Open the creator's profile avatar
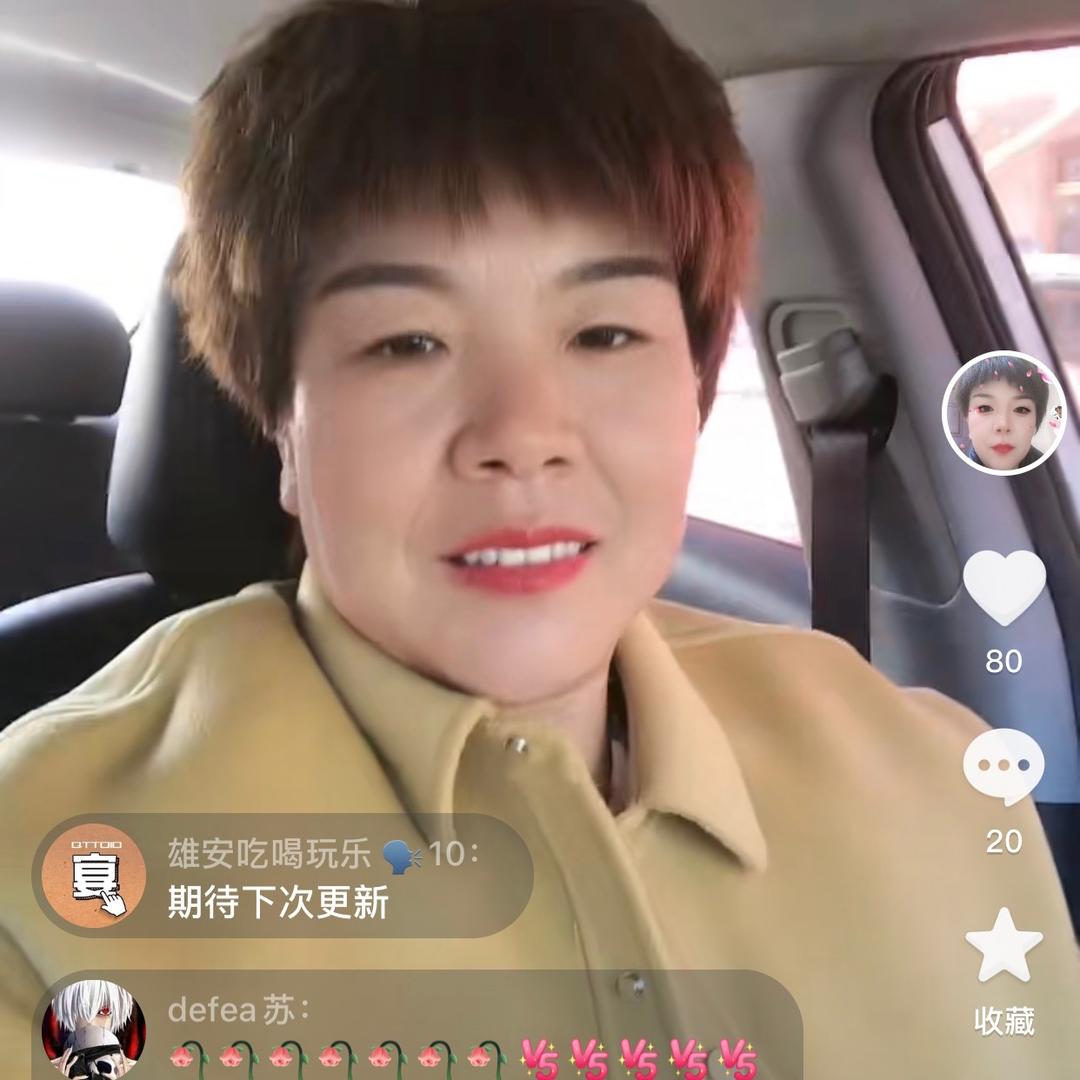 (1003, 412)
